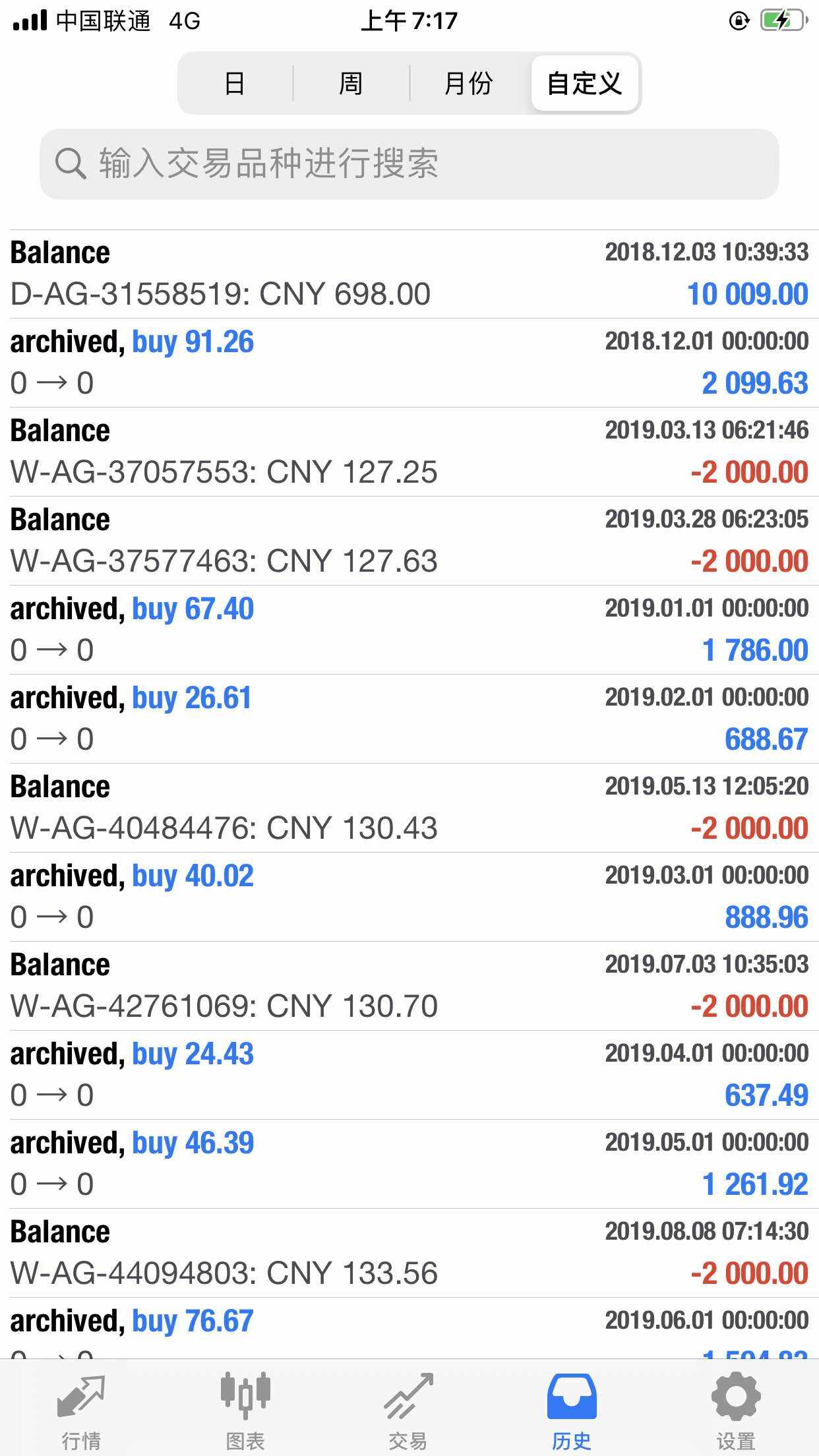This screenshot has height=1456, width=819.
Task: View the archived buy 46.39 entry
Action: tap(409, 1164)
